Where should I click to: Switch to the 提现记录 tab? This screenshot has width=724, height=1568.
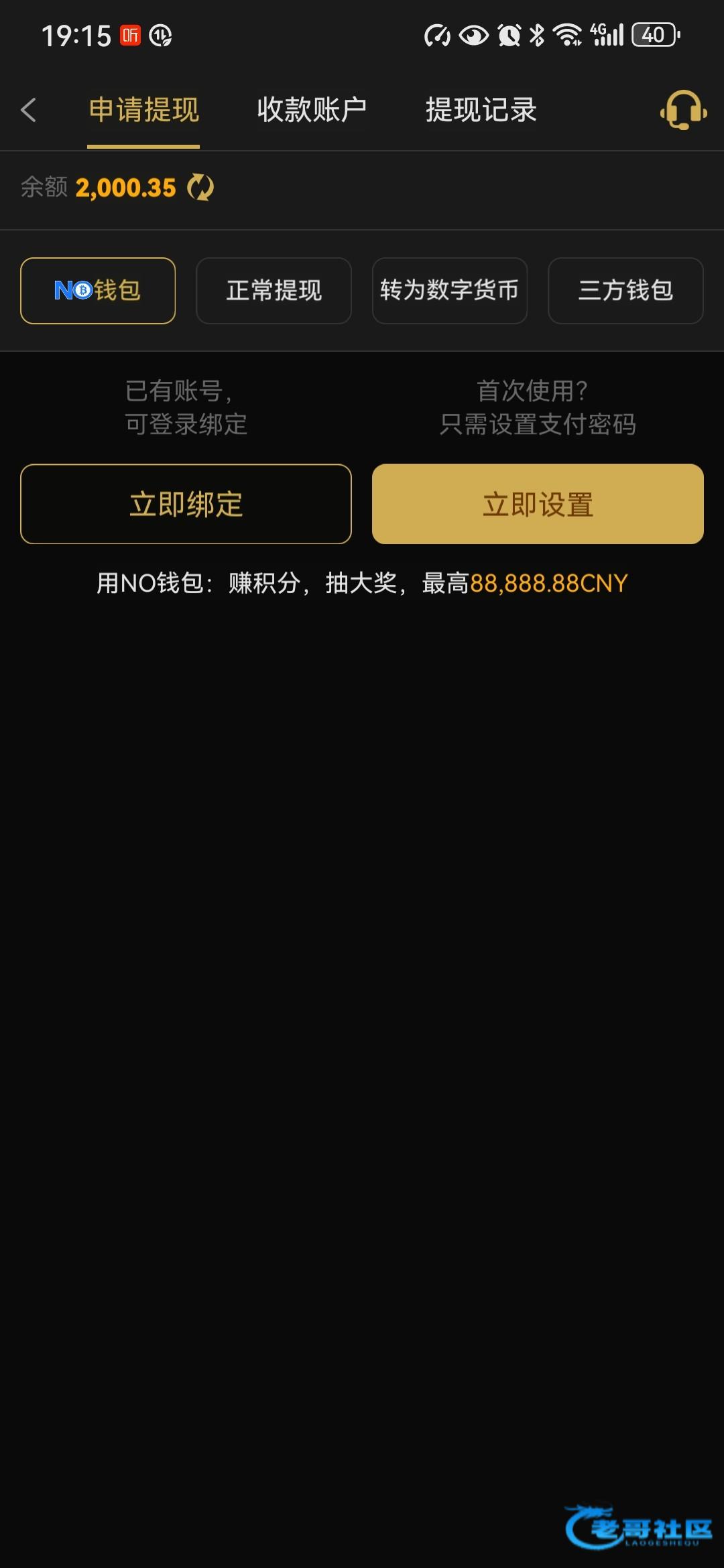481,110
